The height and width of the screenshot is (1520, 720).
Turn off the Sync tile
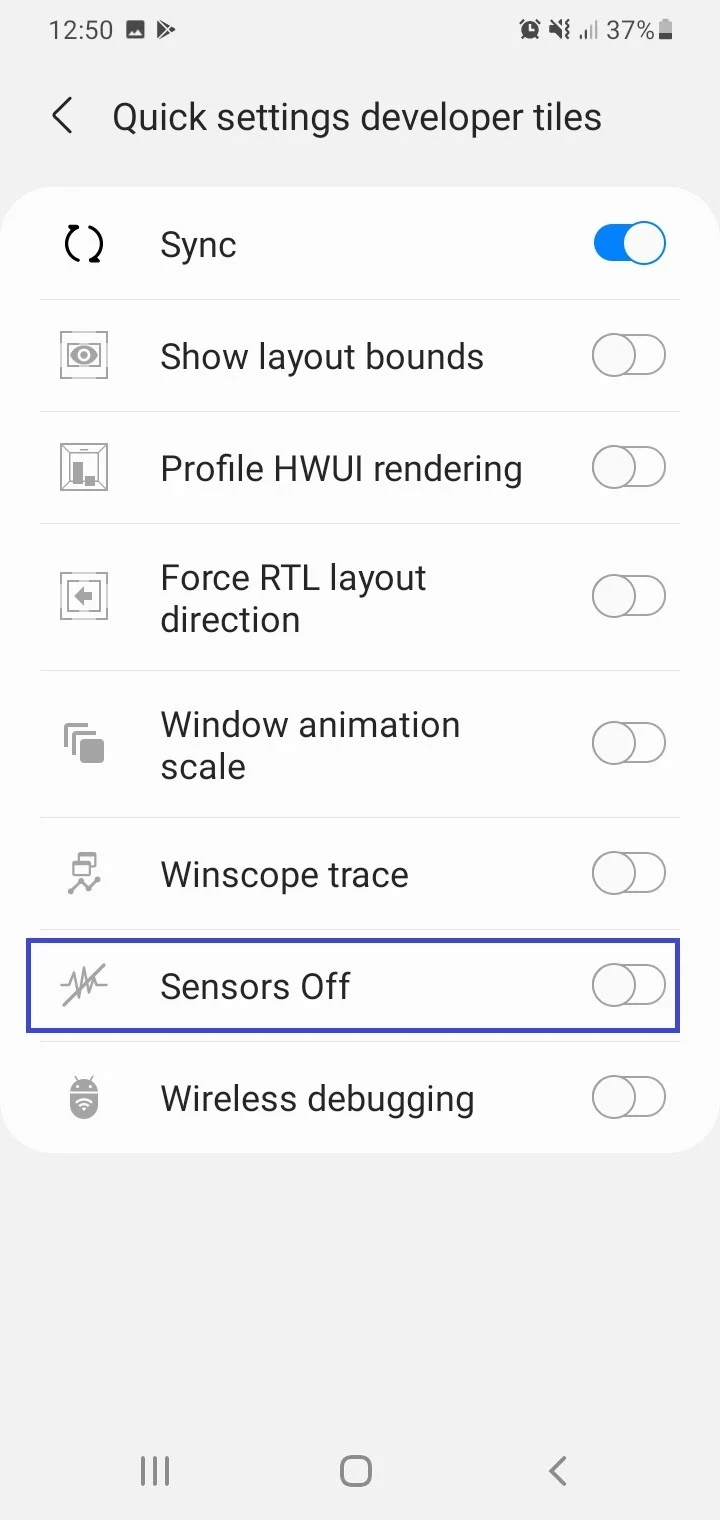[629, 244]
